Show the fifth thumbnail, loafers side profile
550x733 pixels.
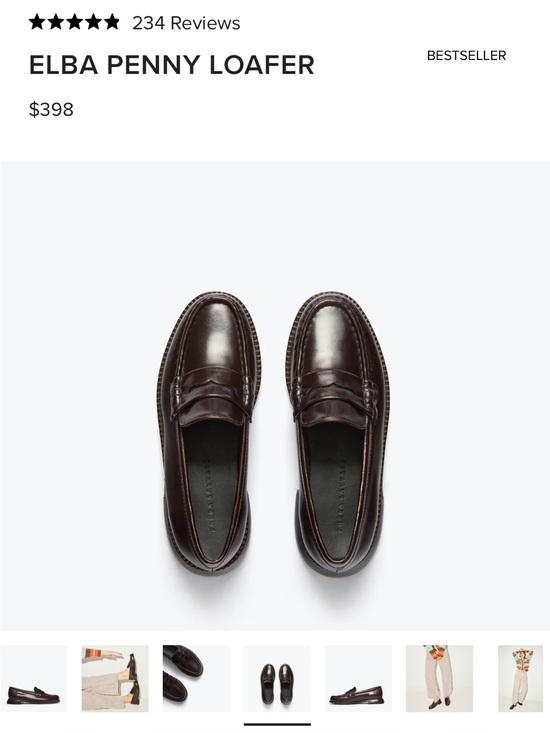(x=358, y=678)
